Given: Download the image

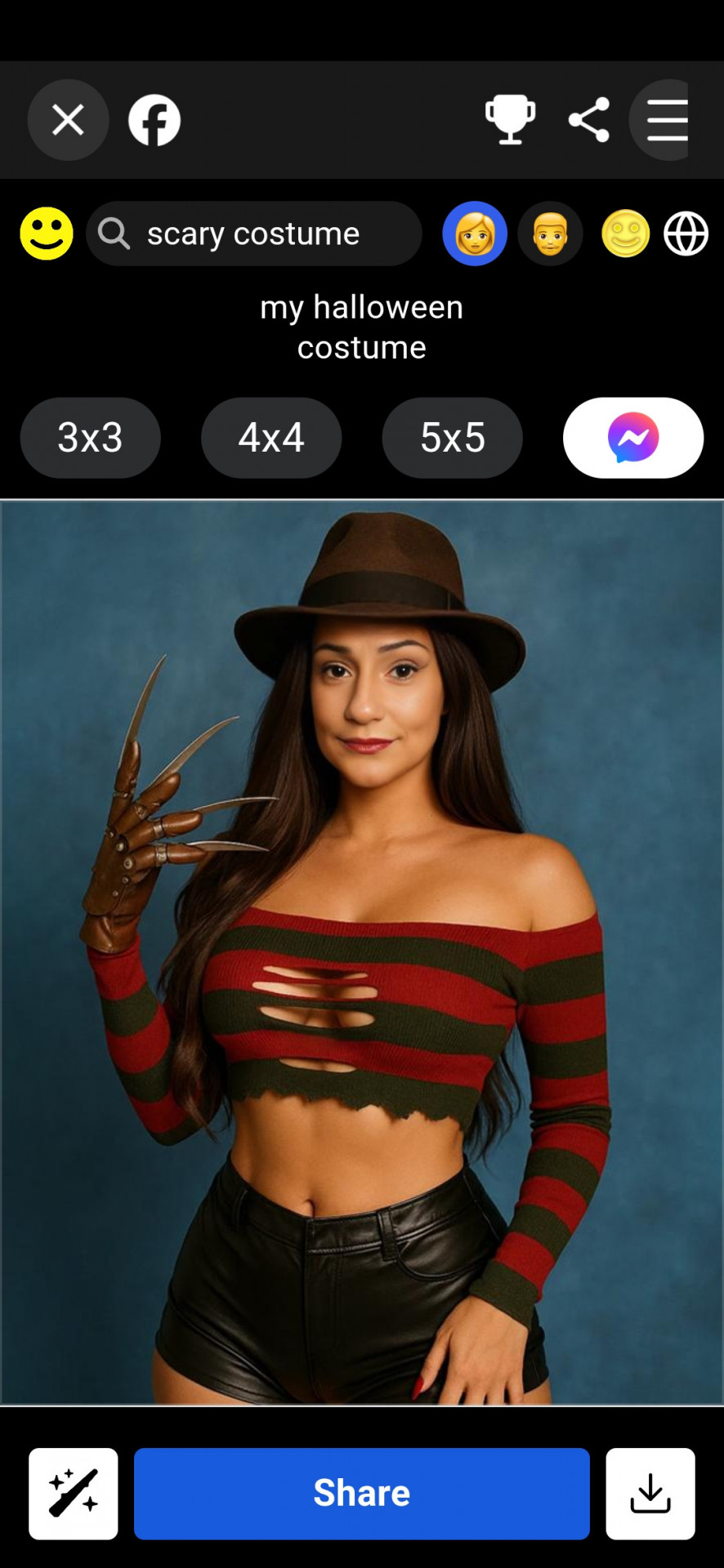Looking at the screenshot, I should point(650,1494).
